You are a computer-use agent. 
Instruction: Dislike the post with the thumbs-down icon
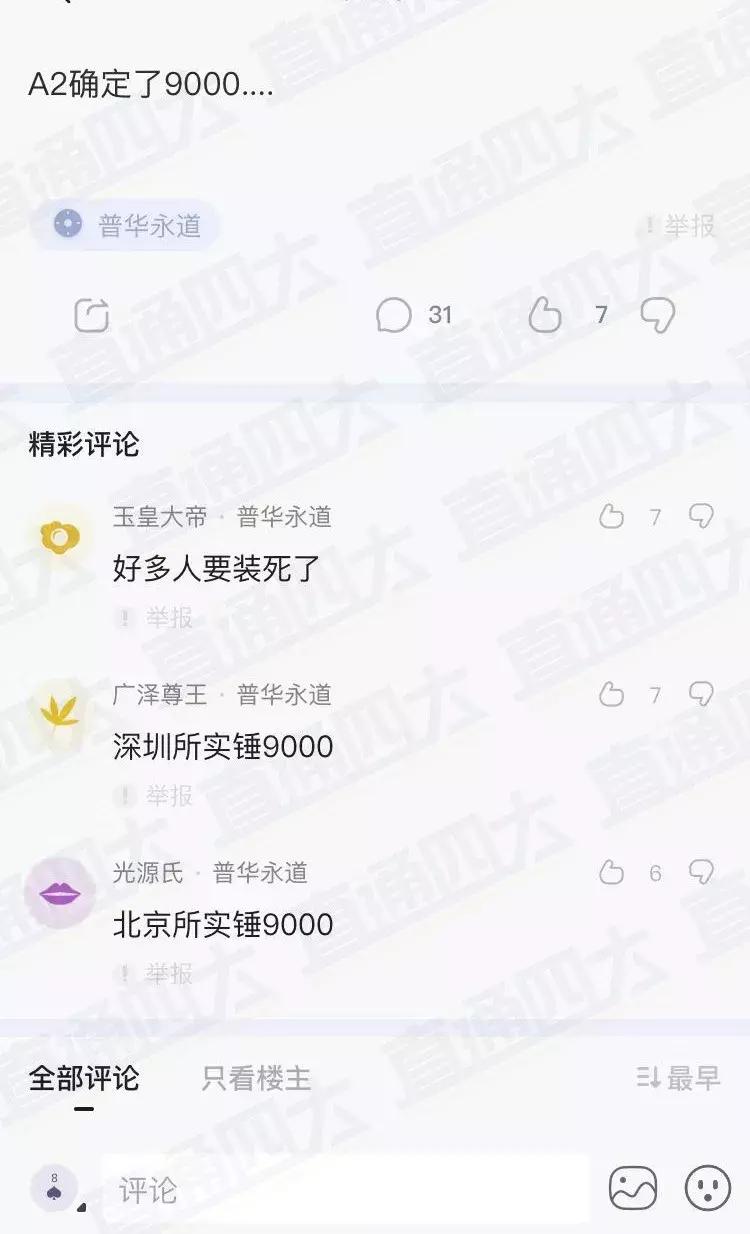tap(658, 313)
